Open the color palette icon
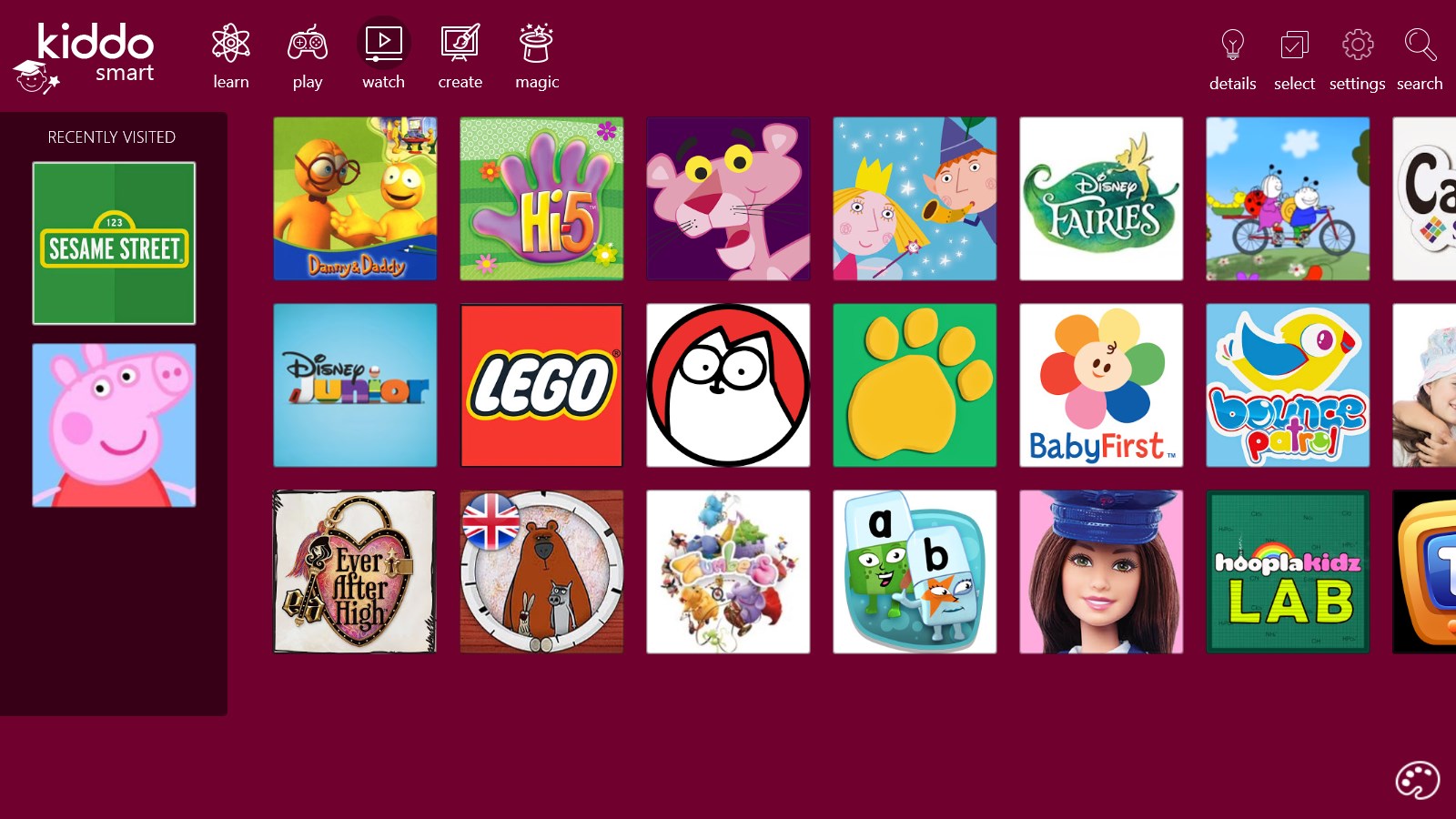 click(x=1417, y=780)
